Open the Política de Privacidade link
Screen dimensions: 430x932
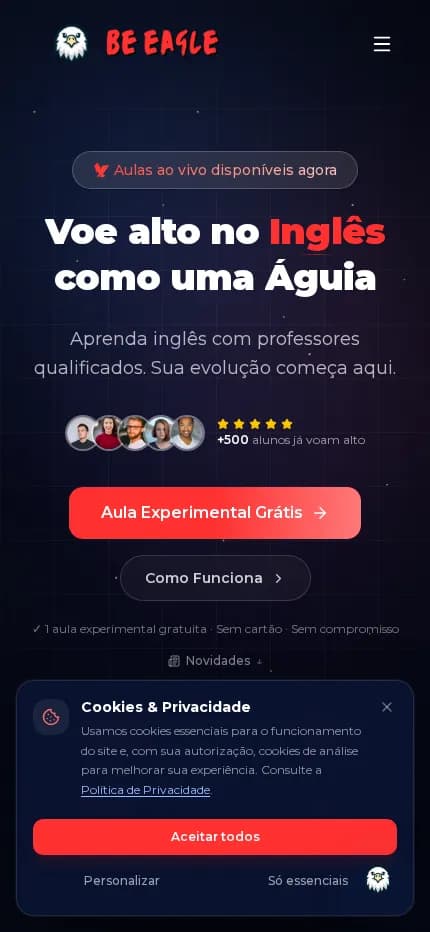pos(146,790)
